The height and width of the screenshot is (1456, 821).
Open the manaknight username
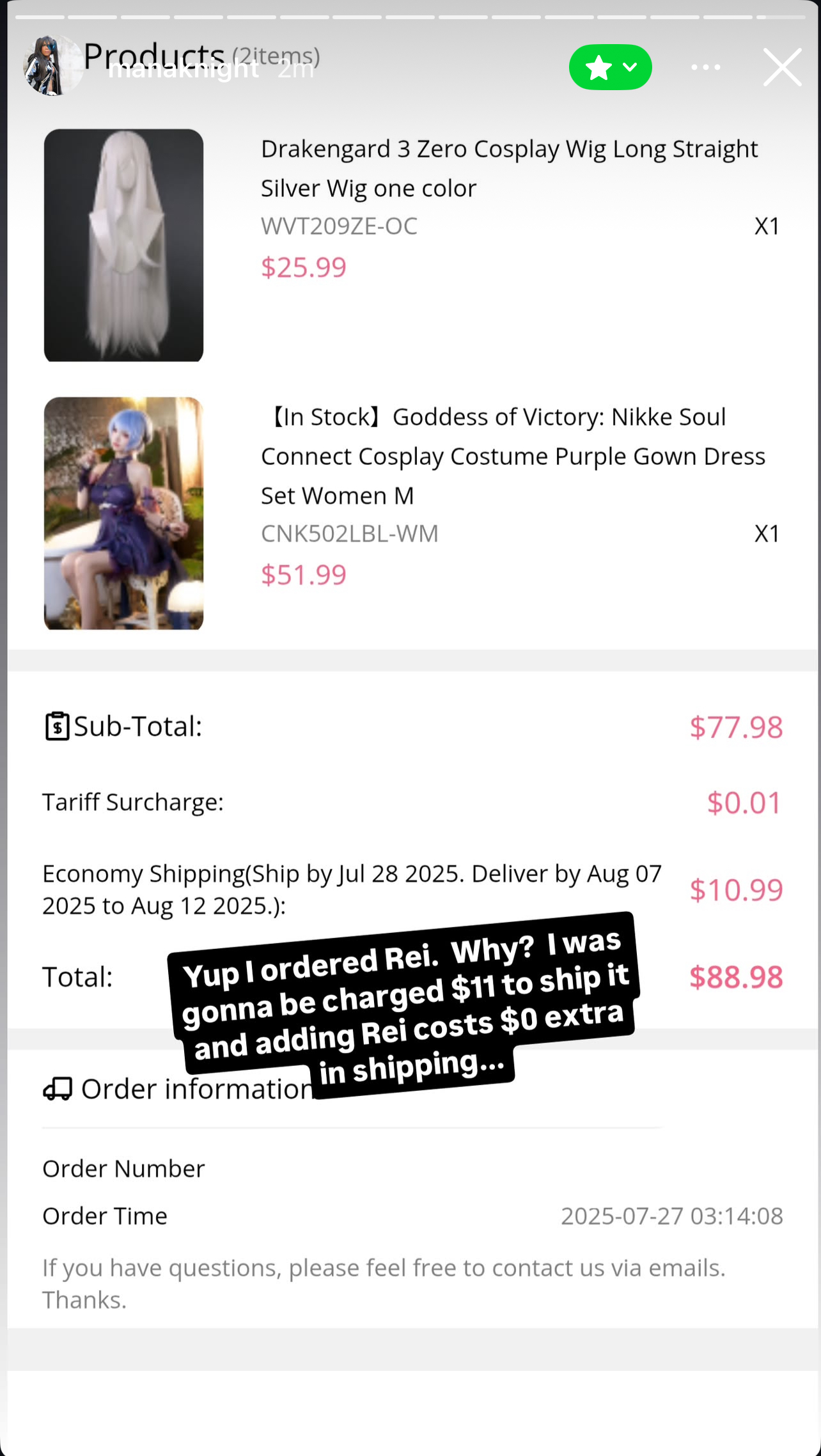(x=184, y=69)
